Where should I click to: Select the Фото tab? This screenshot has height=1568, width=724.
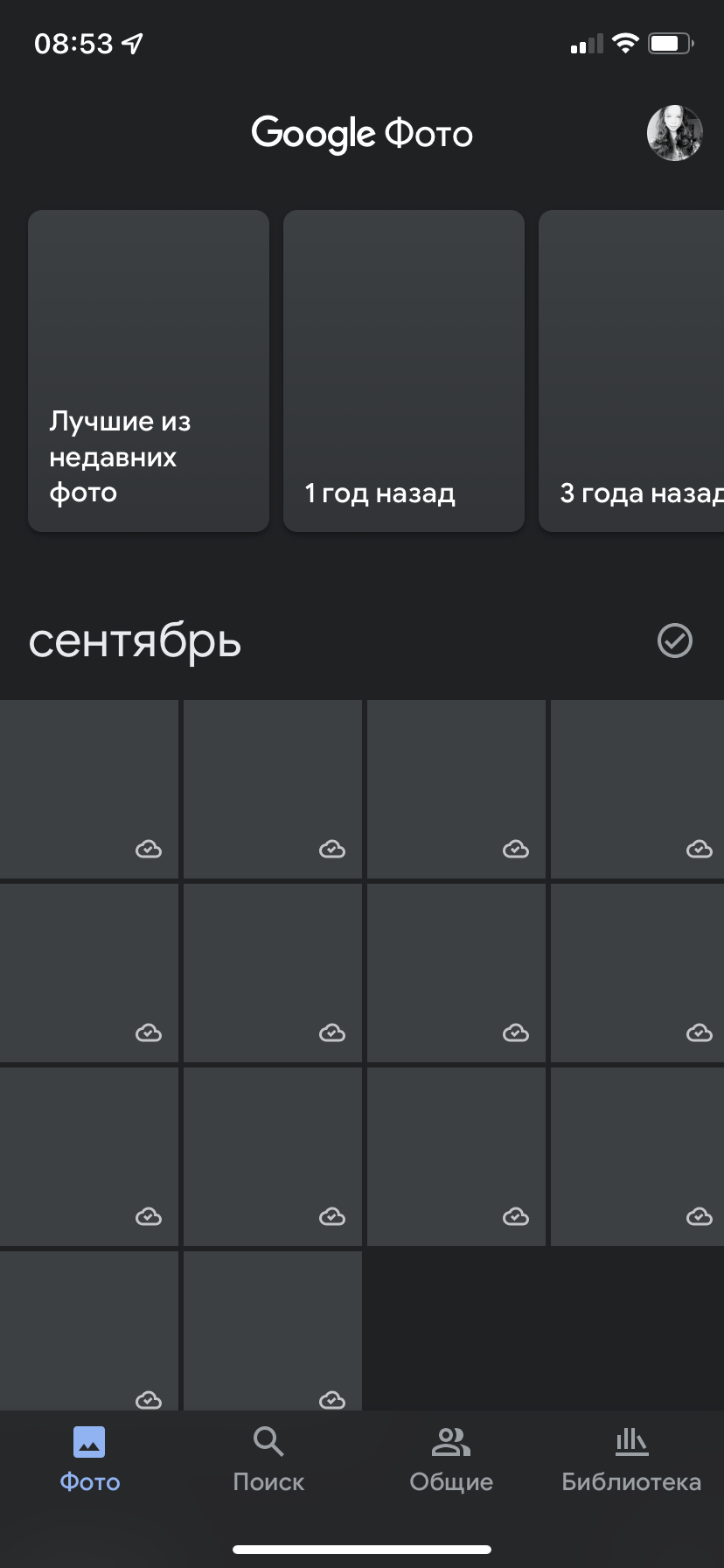89,1460
